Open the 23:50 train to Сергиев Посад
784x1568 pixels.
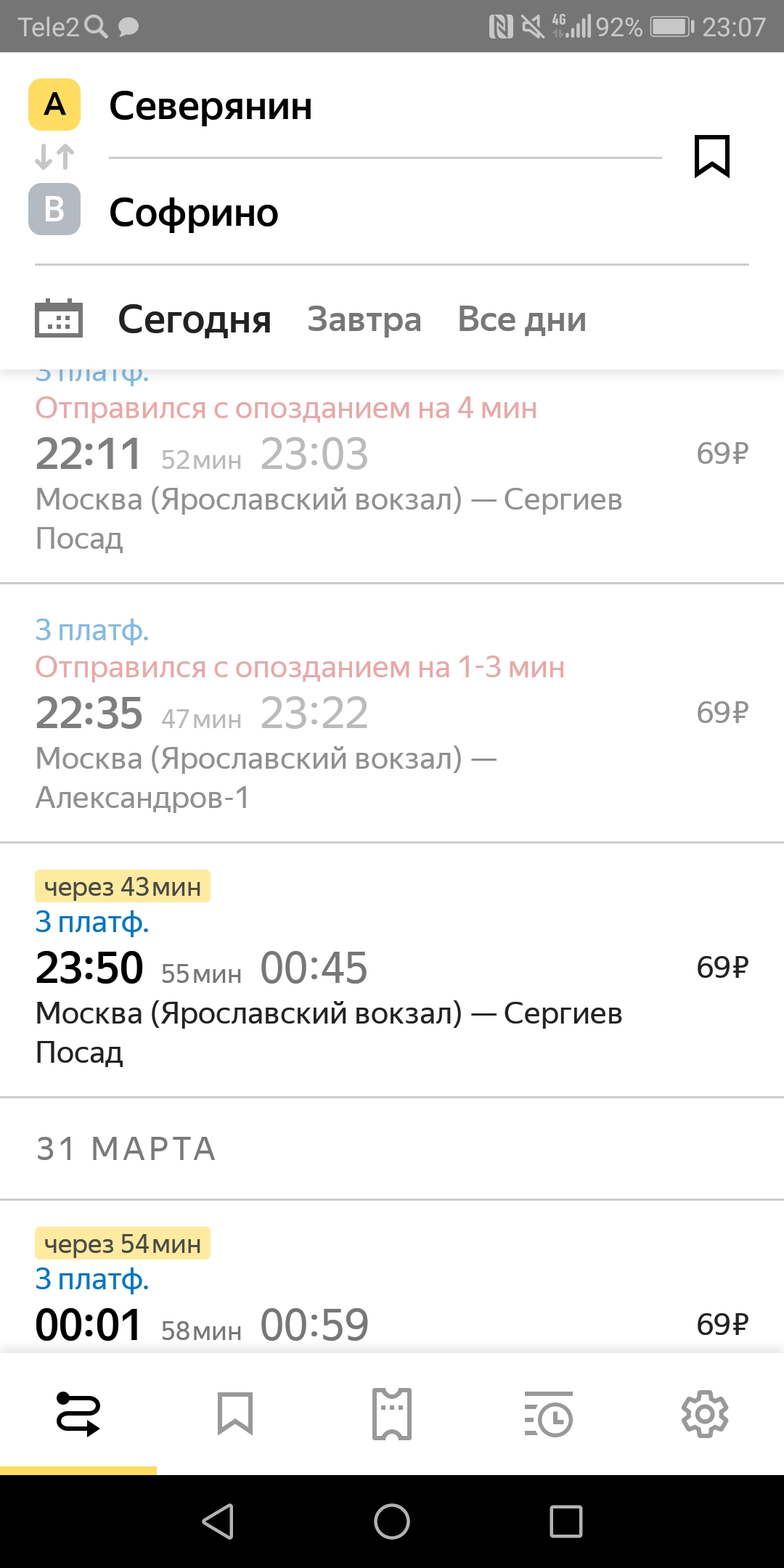392,970
